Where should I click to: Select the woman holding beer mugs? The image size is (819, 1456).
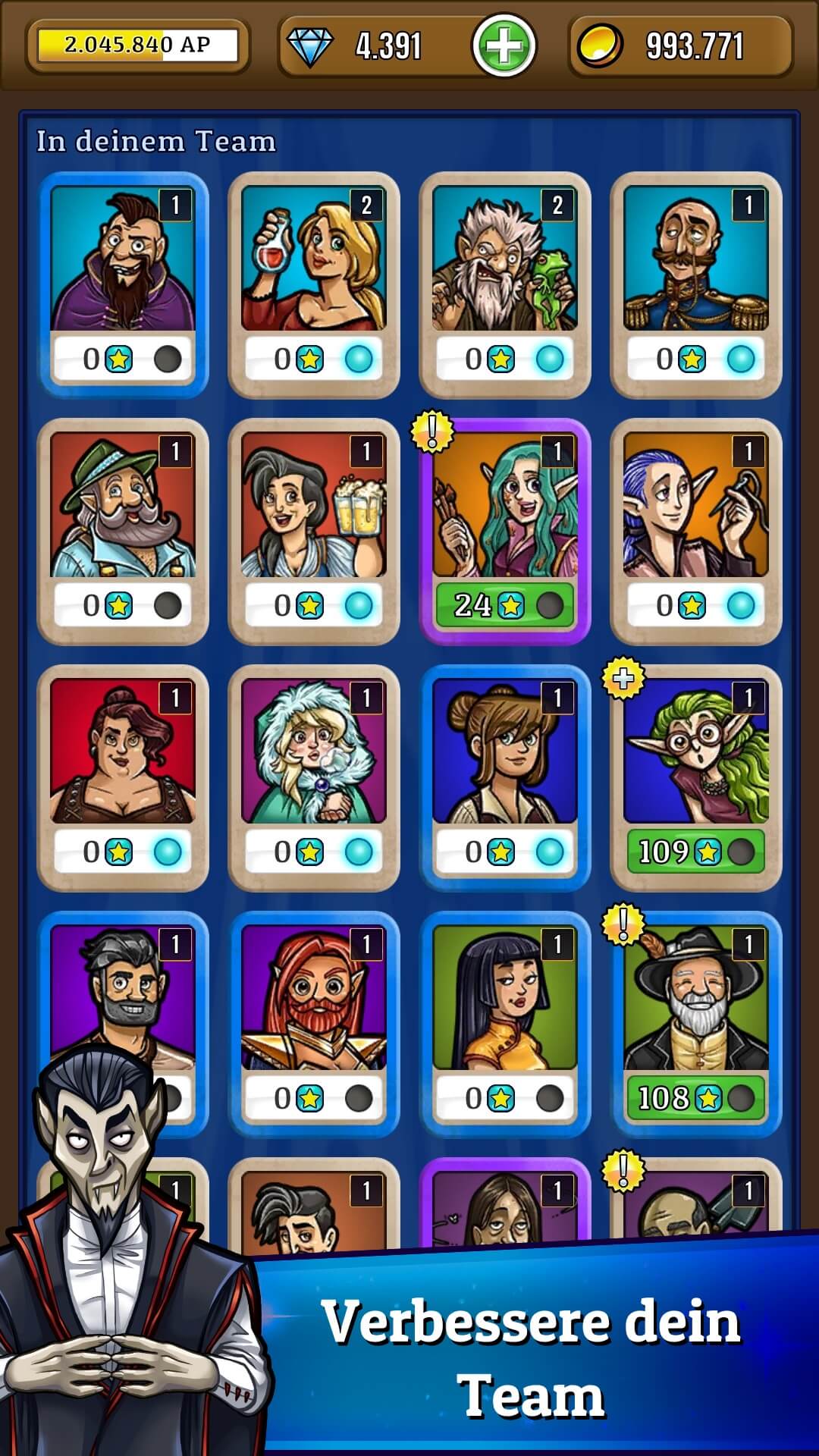point(314,532)
